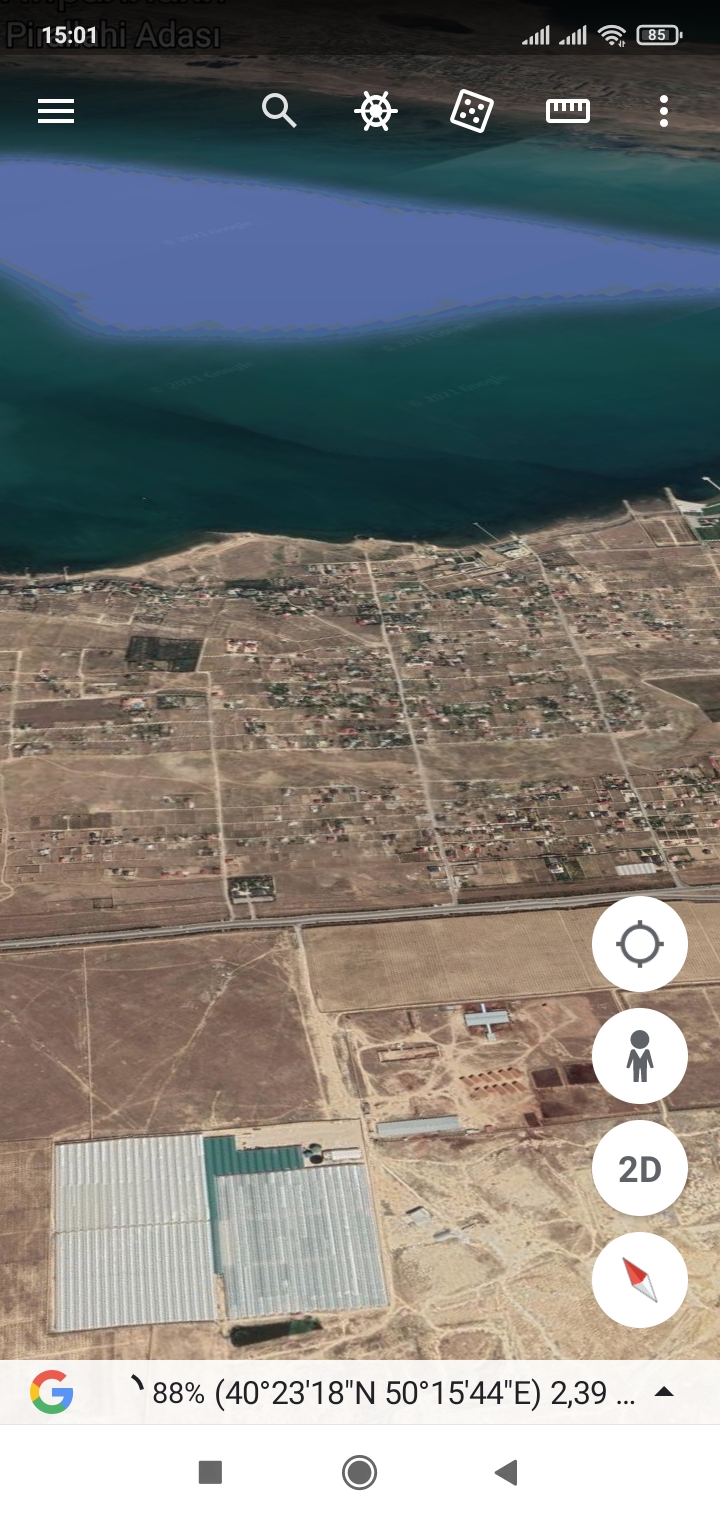
Task: Expand the bottom coordinates bar arrow
Action: (664, 1392)
